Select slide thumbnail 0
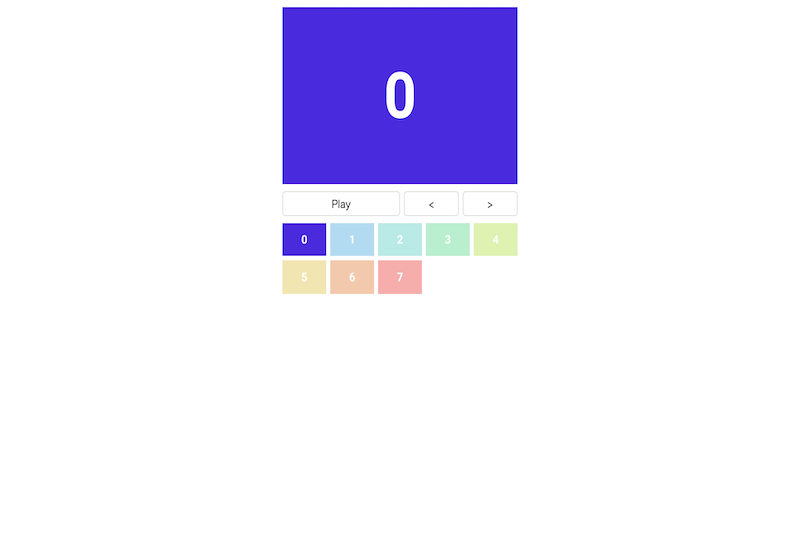The image size is (800, 533). [x=304, y=240]
